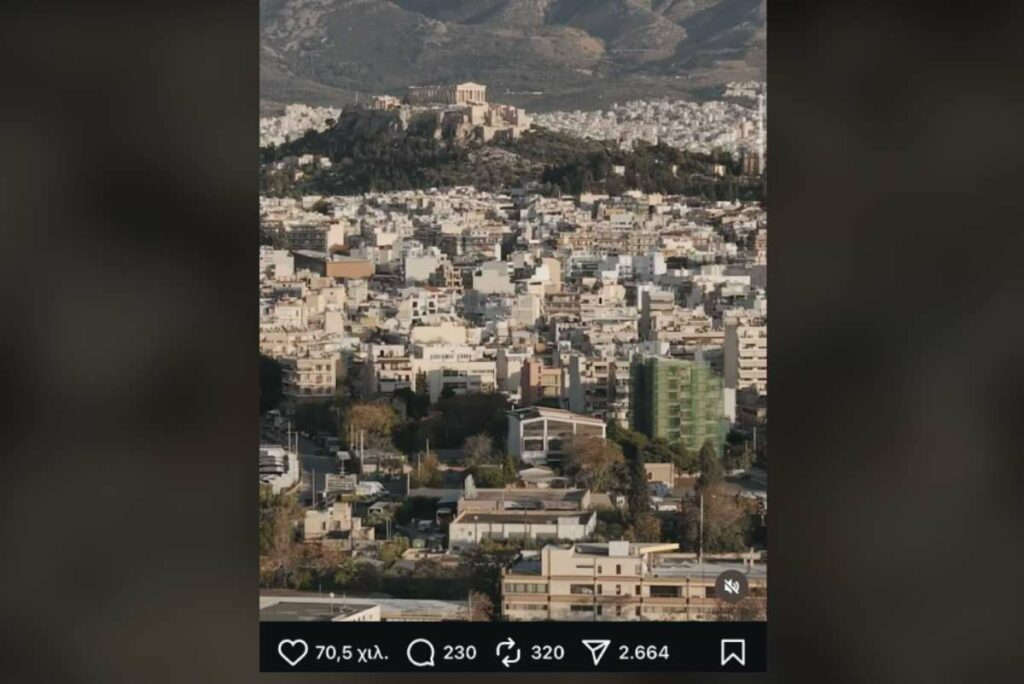Repost this video
This screenshot has height=684, width=1024.
coord(508,652)
